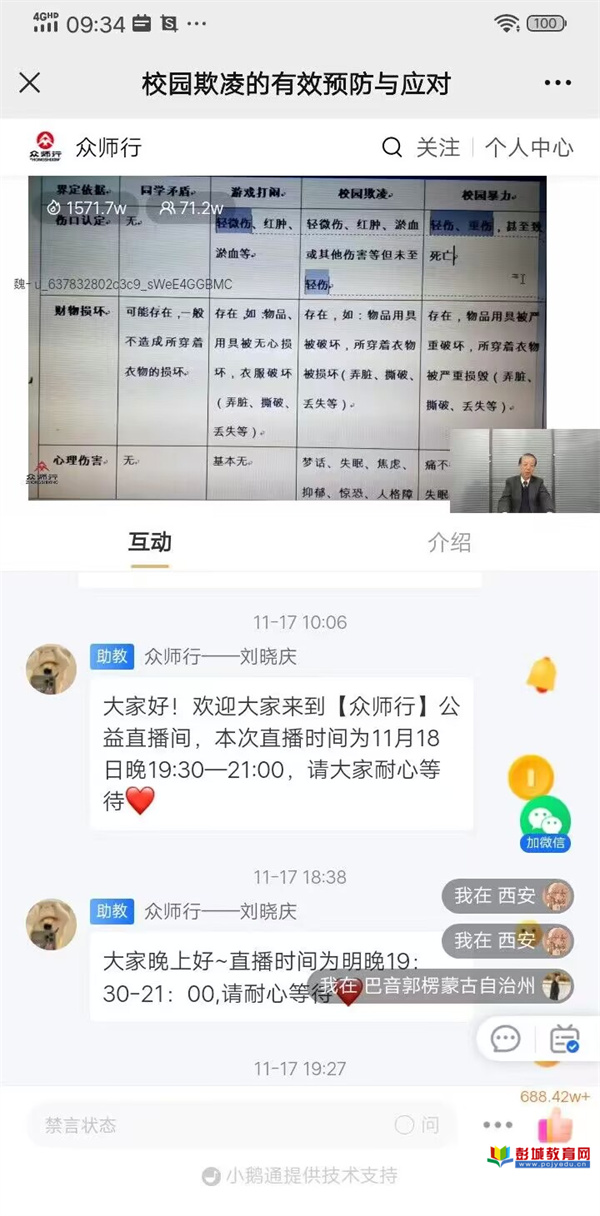Tap the notification bell icon
The width and height of the screenshot is (600, 1216).
coord(541,674)
